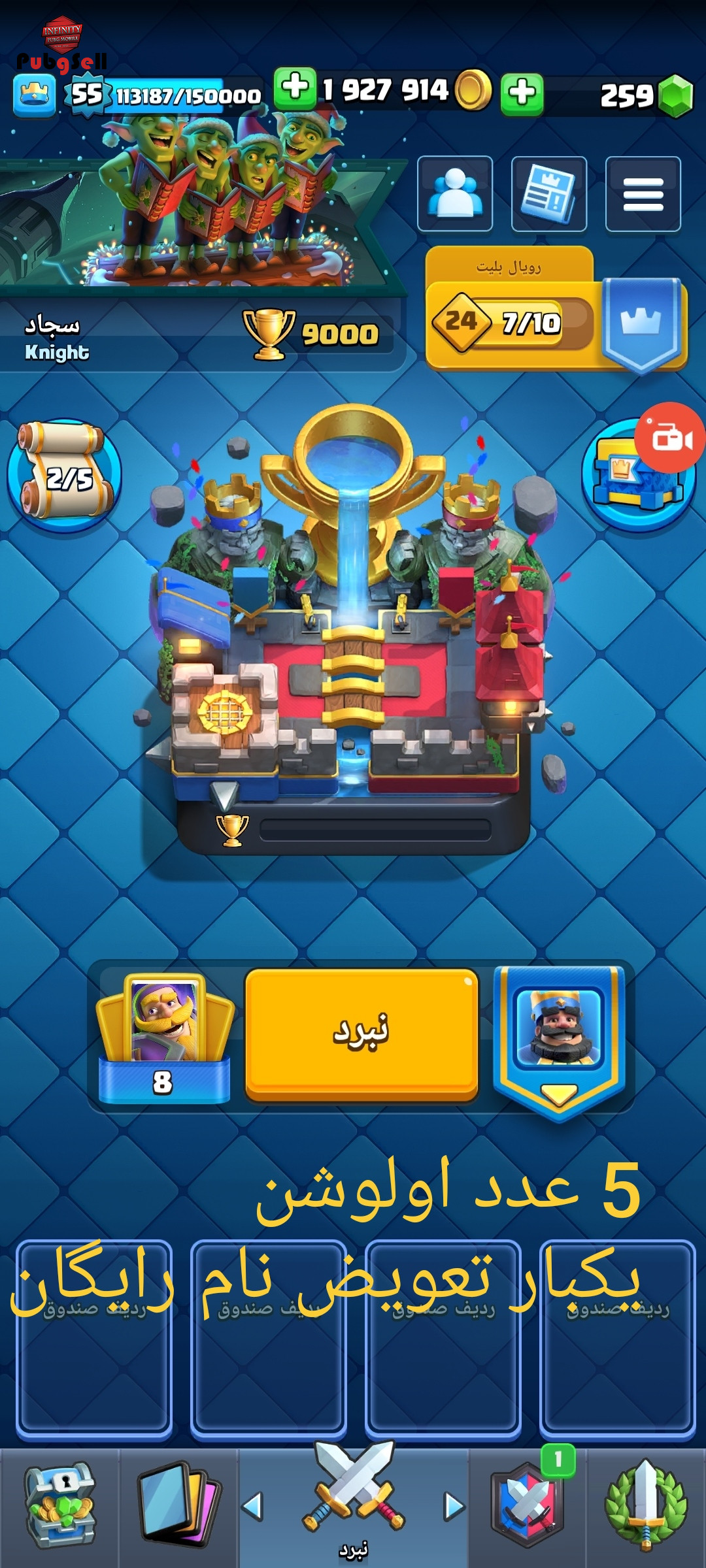Tap the left arrow beside the battle tab
706x1568 pixels.
click(252, 1506)
